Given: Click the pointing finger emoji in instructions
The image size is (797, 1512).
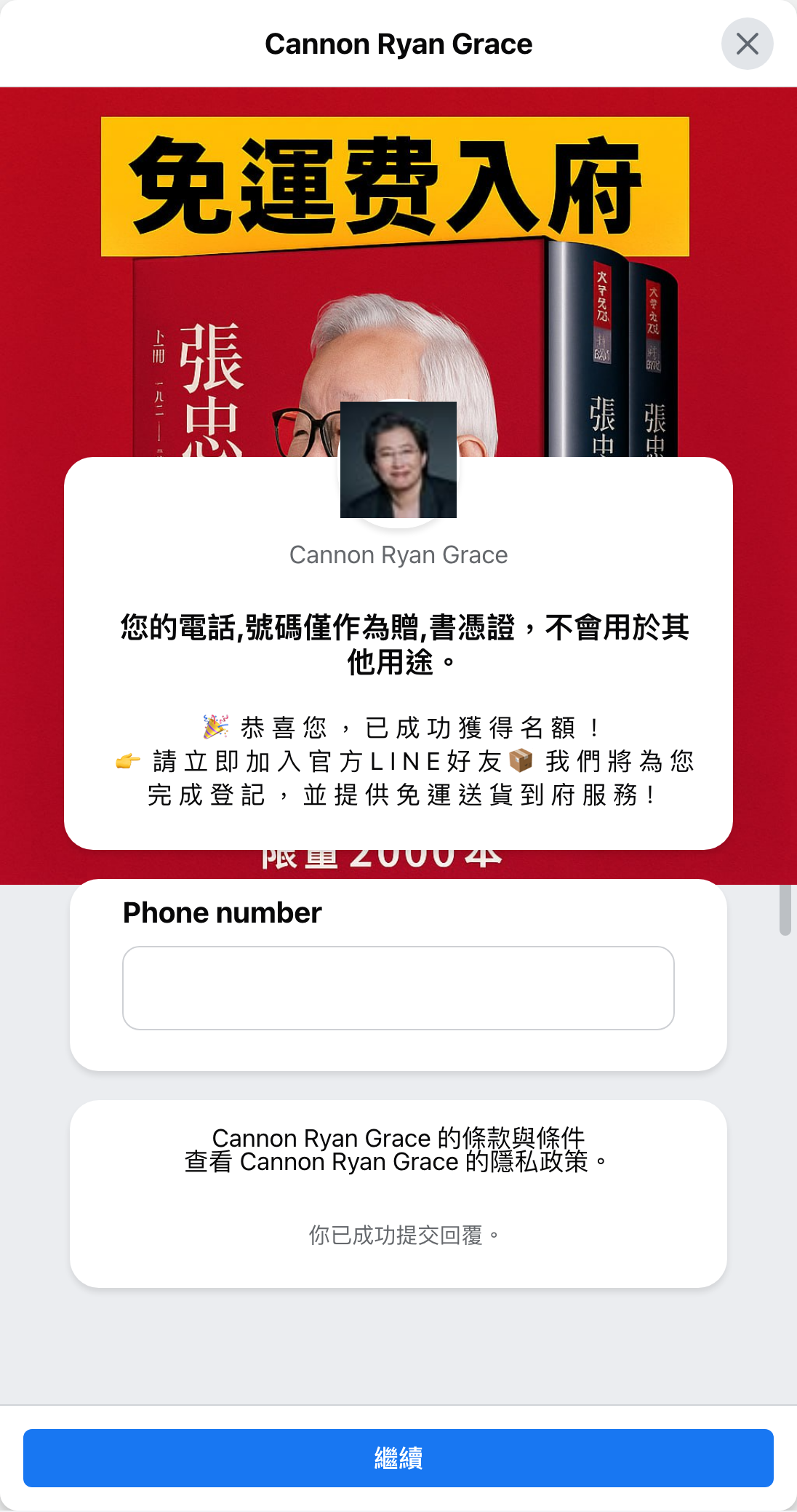Looking at the screenshot, I should pos(127,761).
